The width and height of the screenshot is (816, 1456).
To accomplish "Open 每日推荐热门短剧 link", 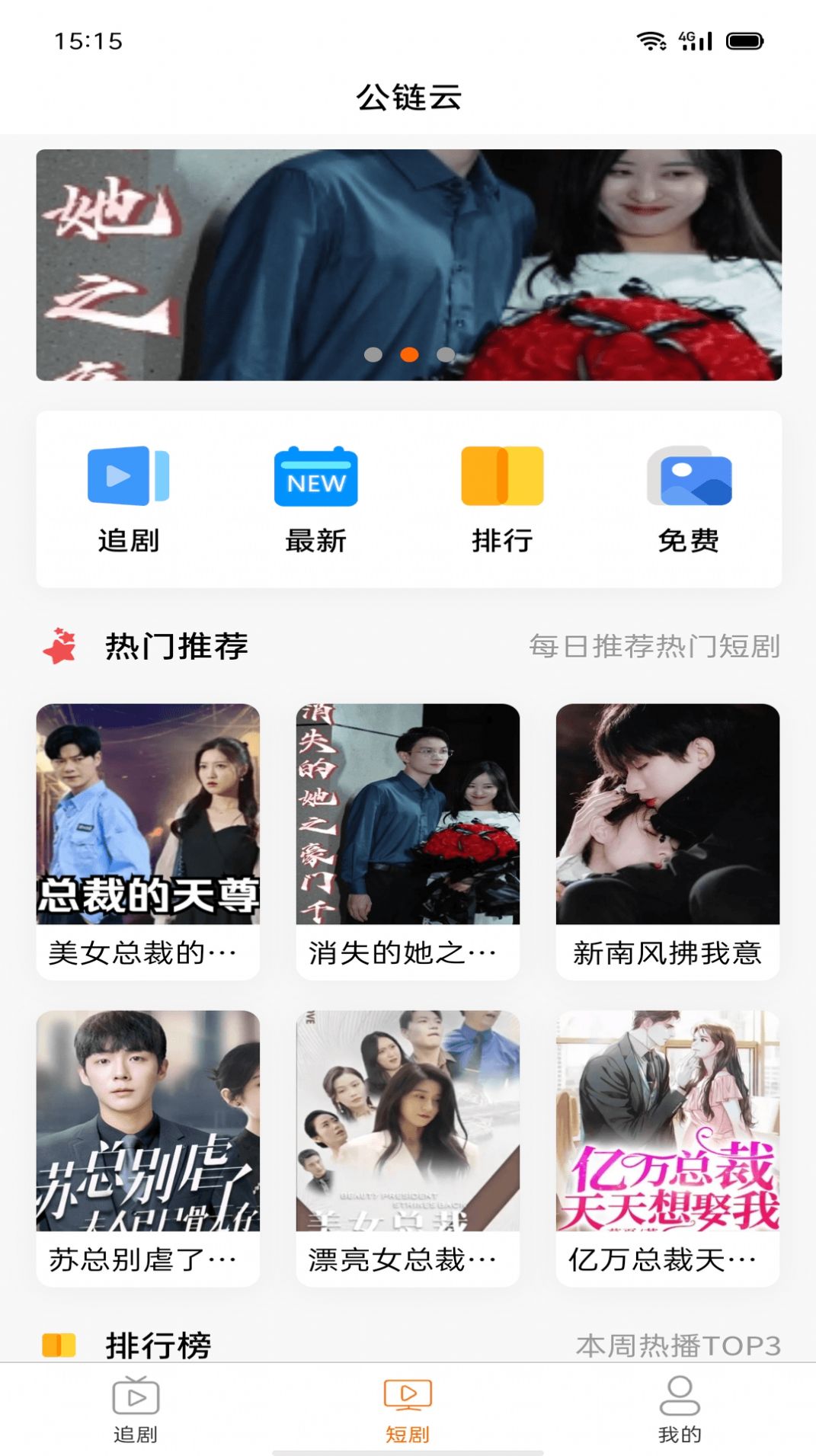I will (x=654, y=647).
